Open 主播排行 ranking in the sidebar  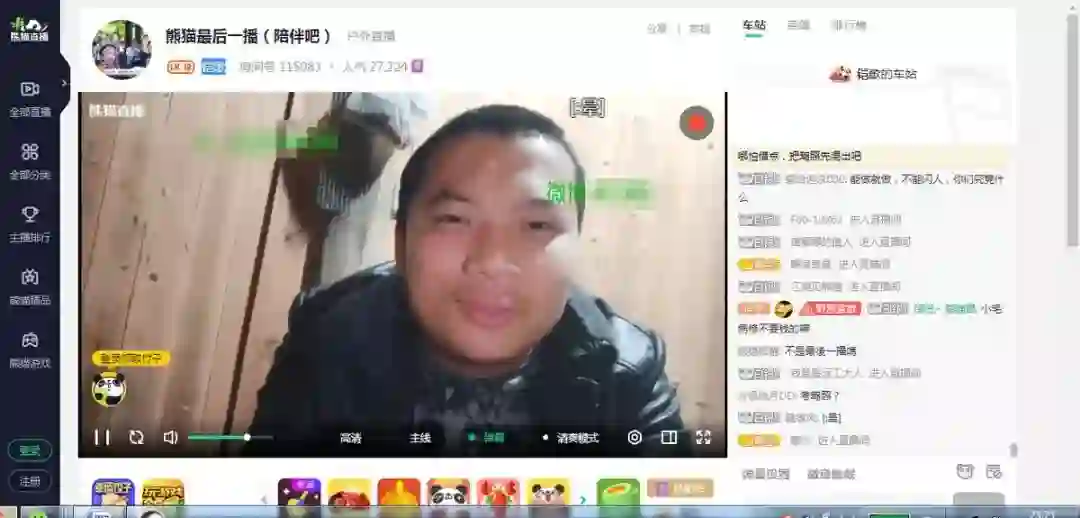coord(30,223)
